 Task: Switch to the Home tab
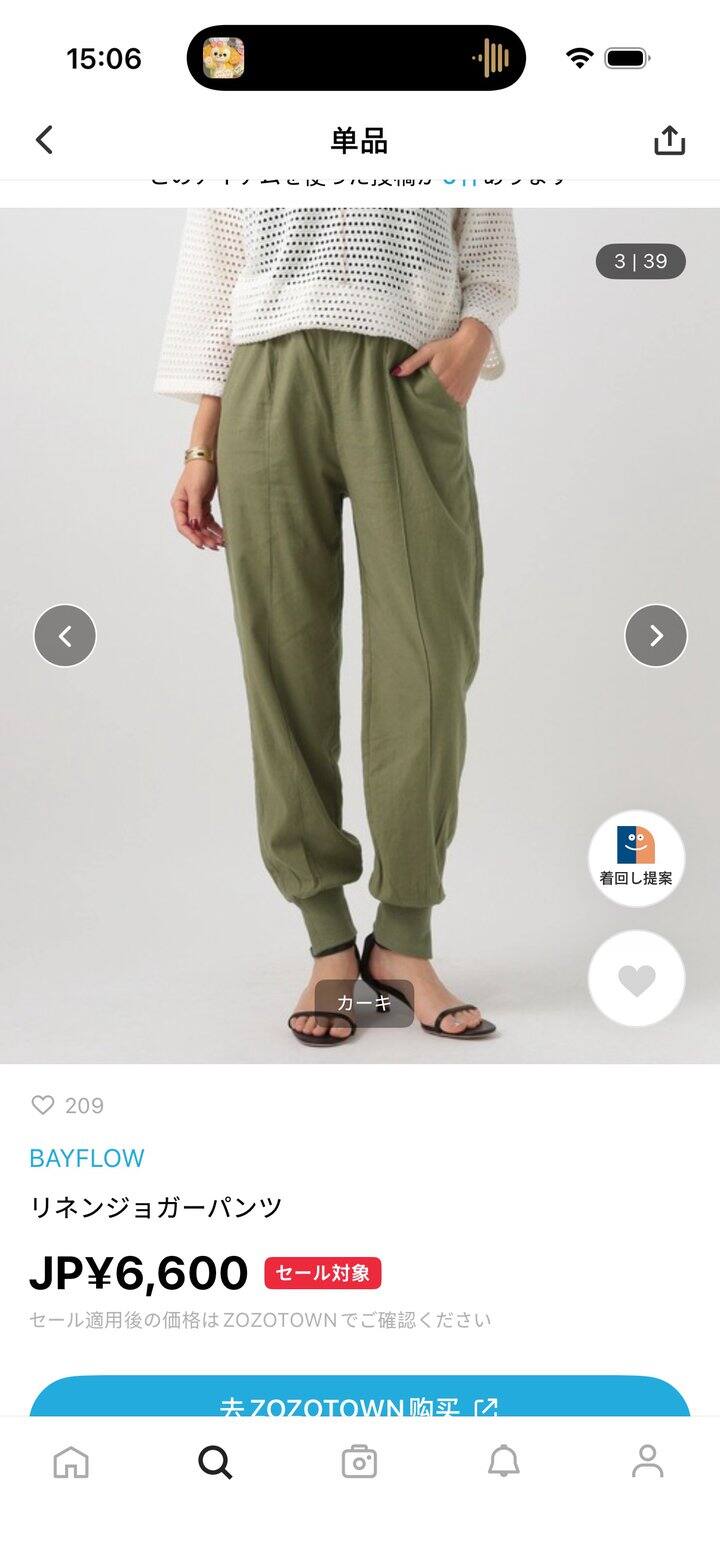click(71, 1462)
